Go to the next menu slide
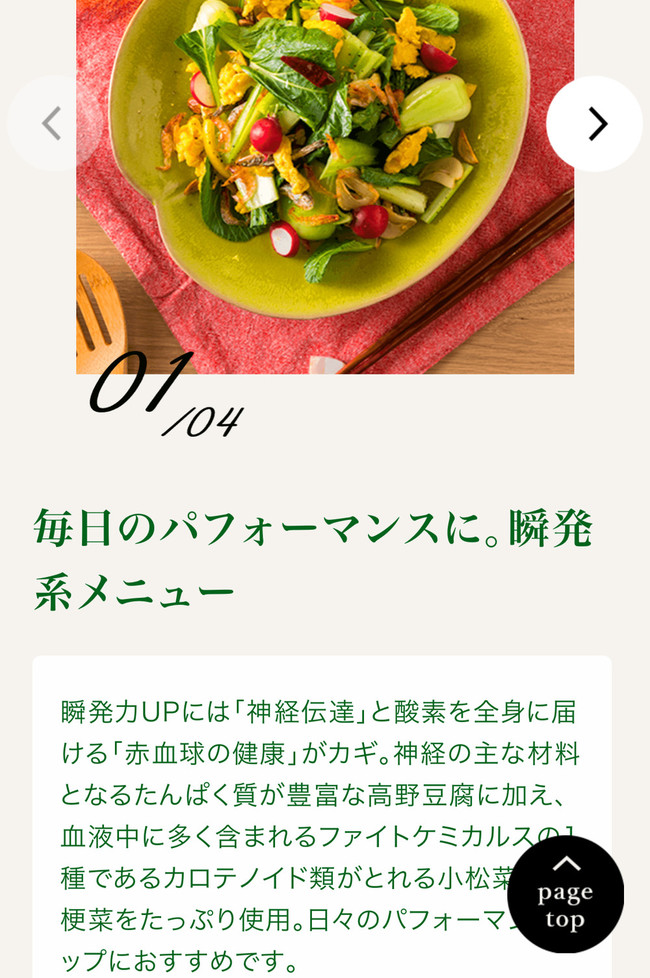650x978 pixels. [595, 124]
